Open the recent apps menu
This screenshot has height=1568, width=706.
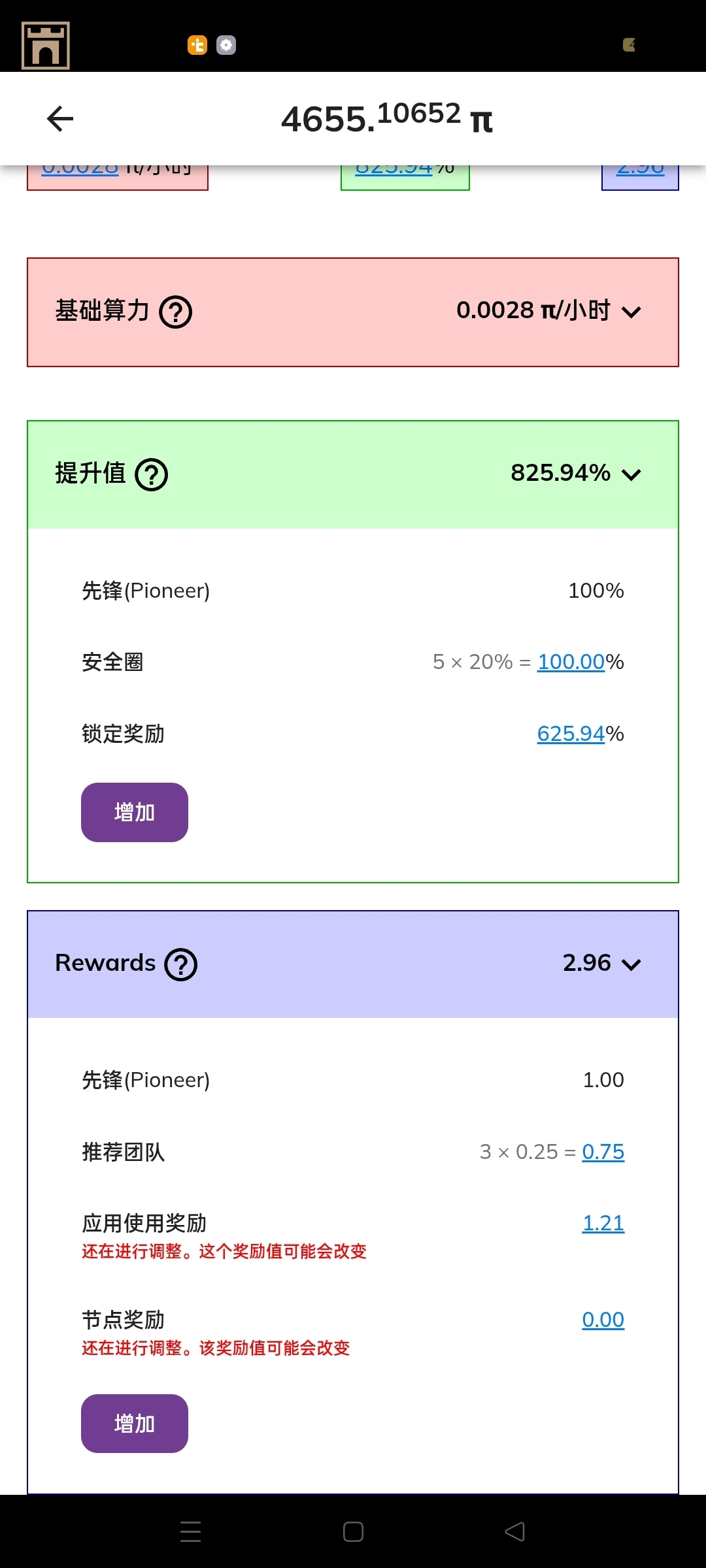[190, 1531]
